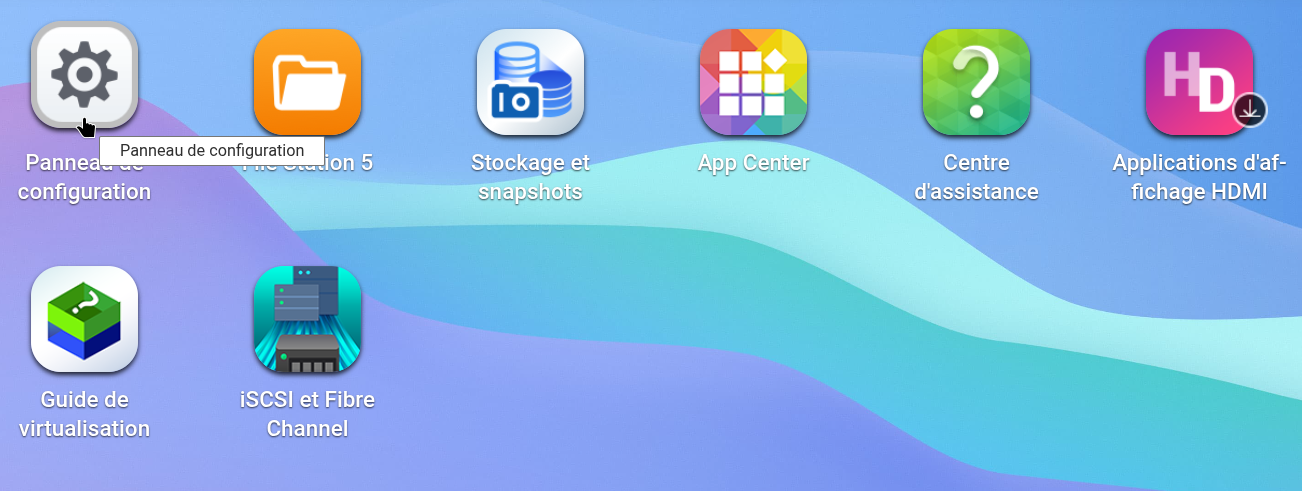Open Guide de virtualisation

pyautogui.click(x=84, y=319)
